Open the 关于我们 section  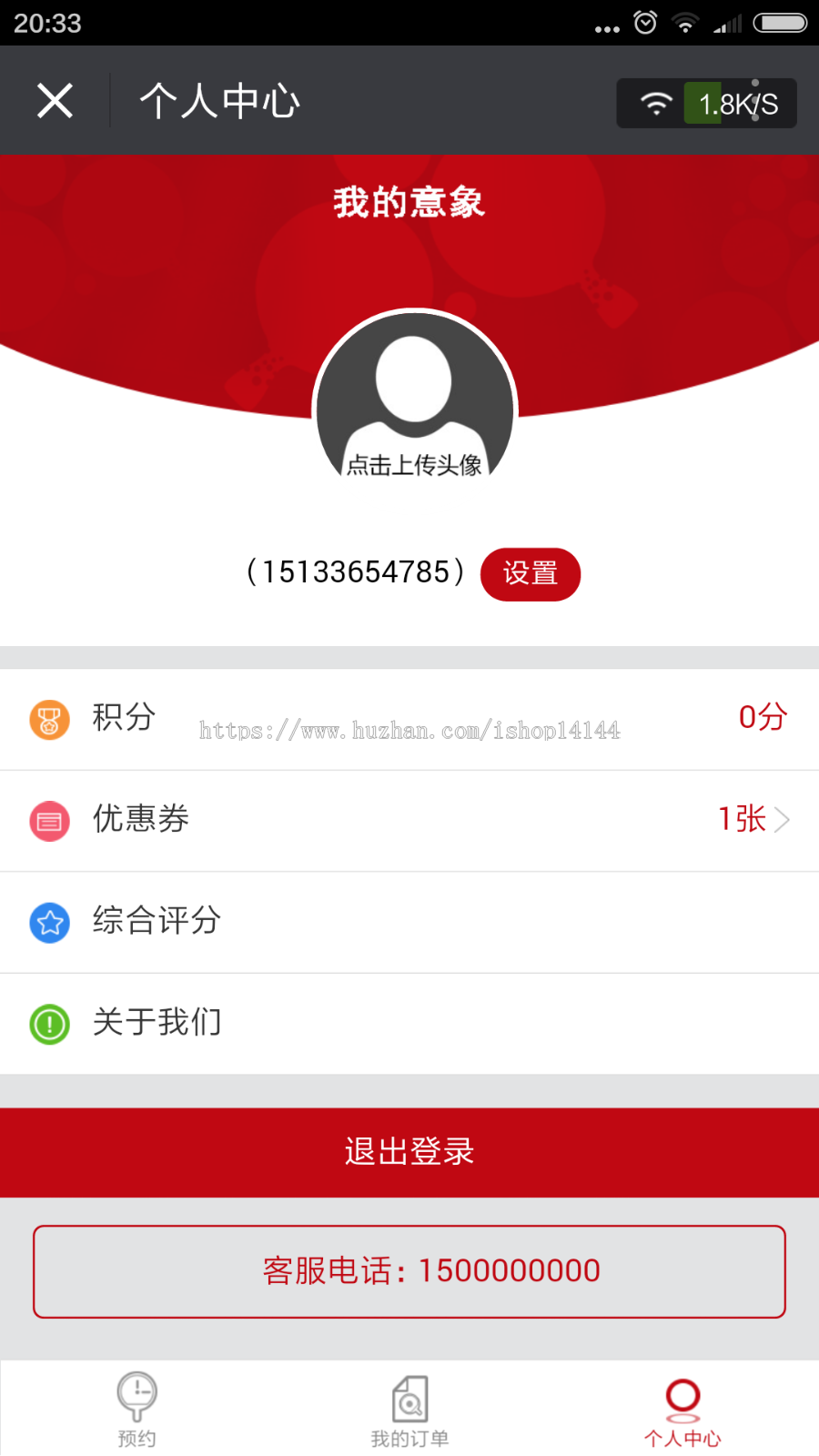click(409, 1023)
